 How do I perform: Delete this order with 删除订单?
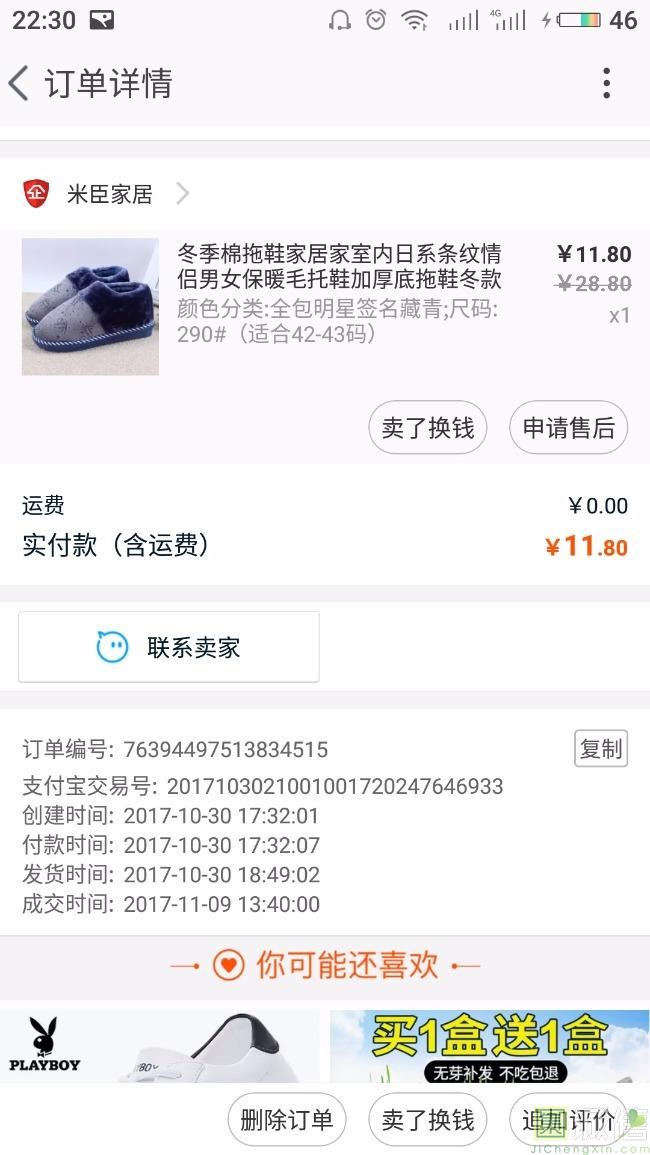(287, 1120)
